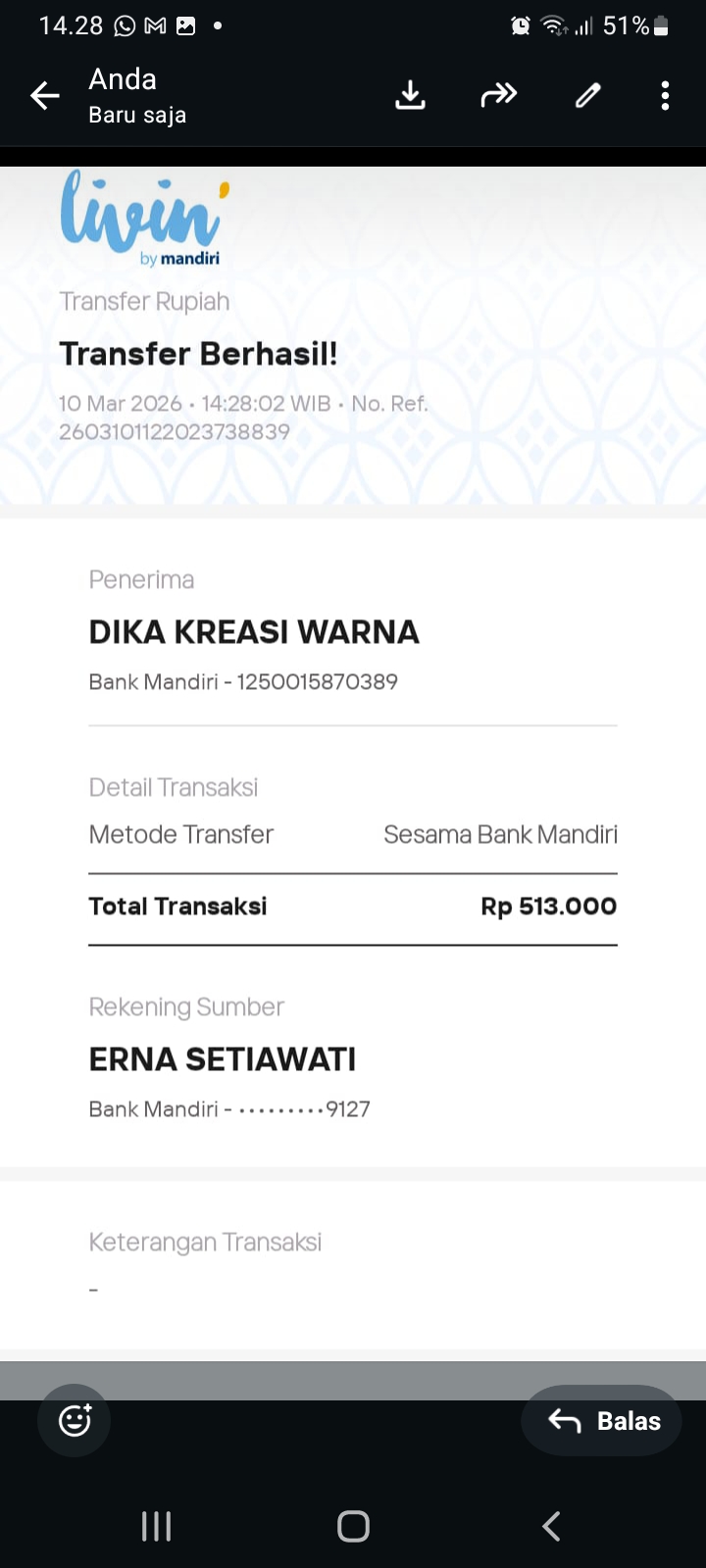The image size is (706, 1568).
Task: Edit the image with the pencil icon
Action: [587, 95]
